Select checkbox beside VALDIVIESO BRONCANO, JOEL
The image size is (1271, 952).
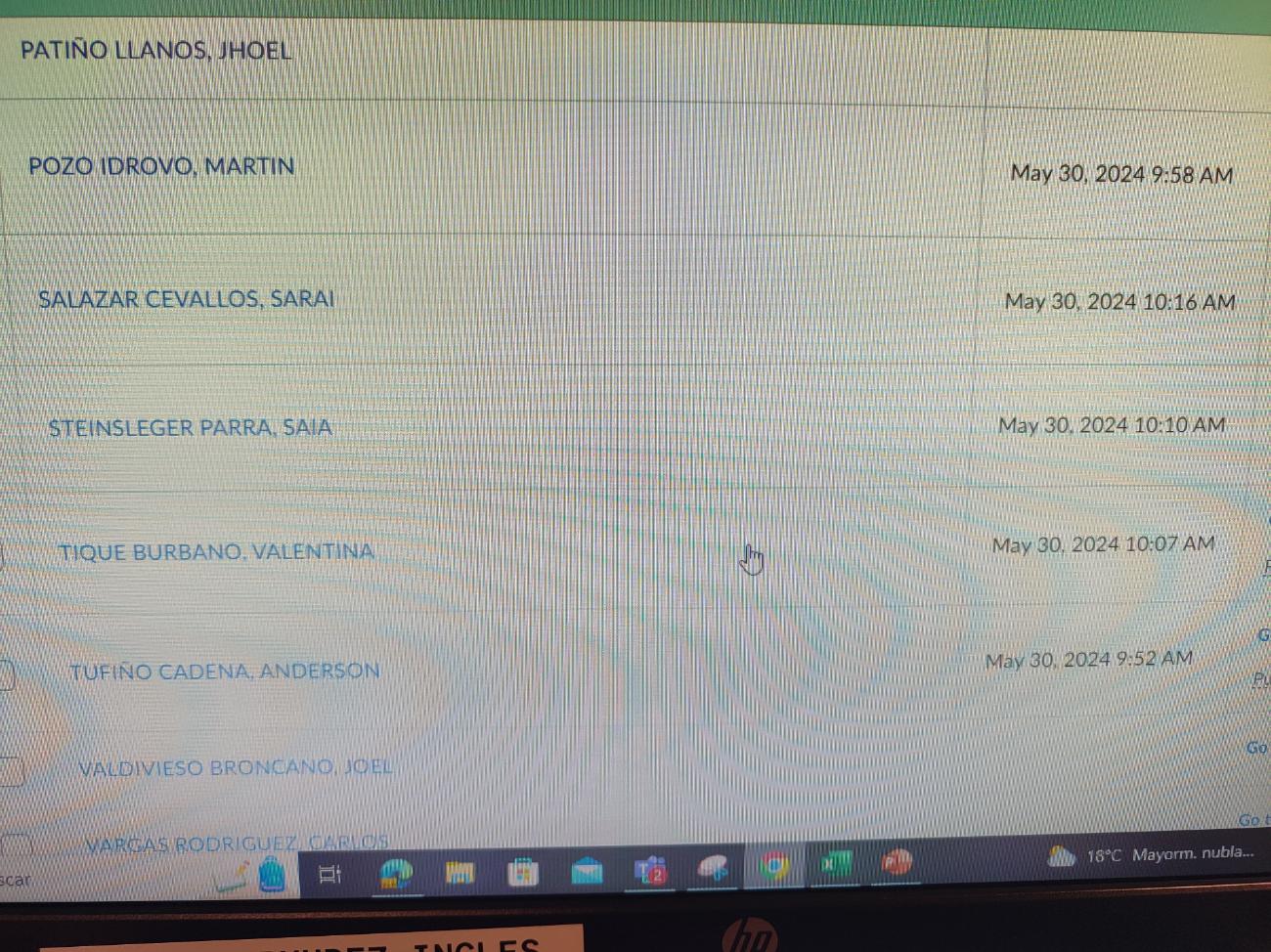10,770
